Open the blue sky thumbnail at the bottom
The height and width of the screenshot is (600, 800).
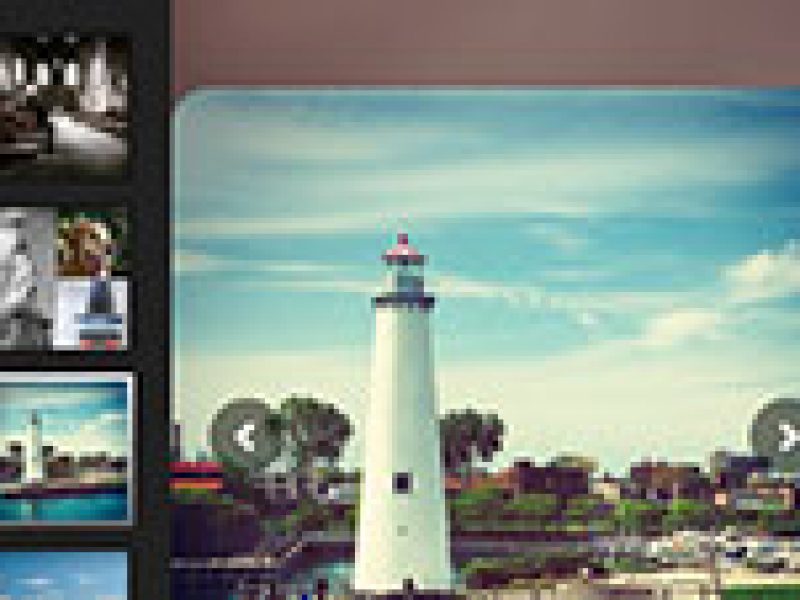click(63, 576)
